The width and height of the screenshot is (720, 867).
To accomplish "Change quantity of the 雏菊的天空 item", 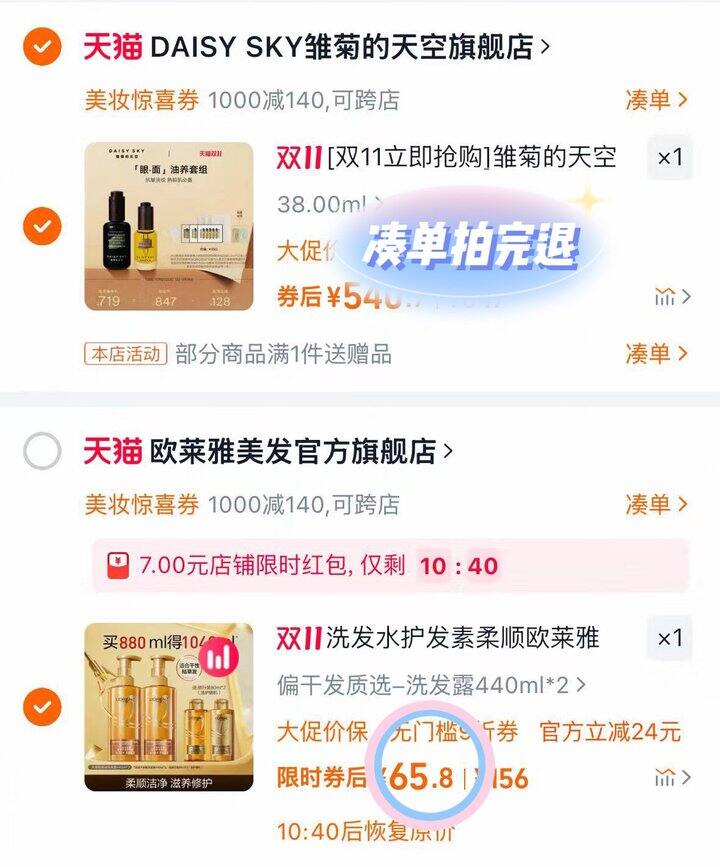I will pos(669,157).
